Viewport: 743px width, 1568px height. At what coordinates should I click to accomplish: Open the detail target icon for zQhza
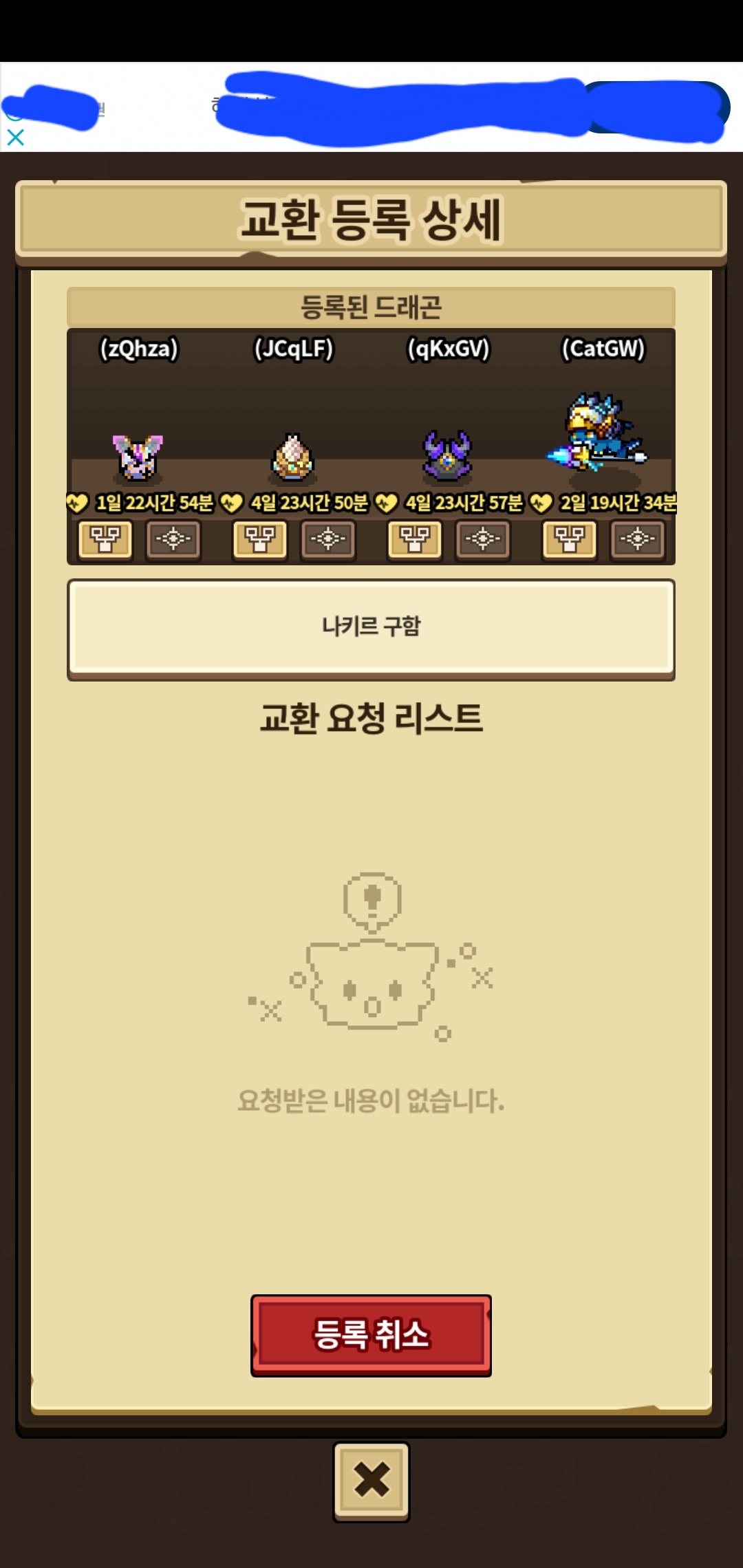tap(173, 540)
